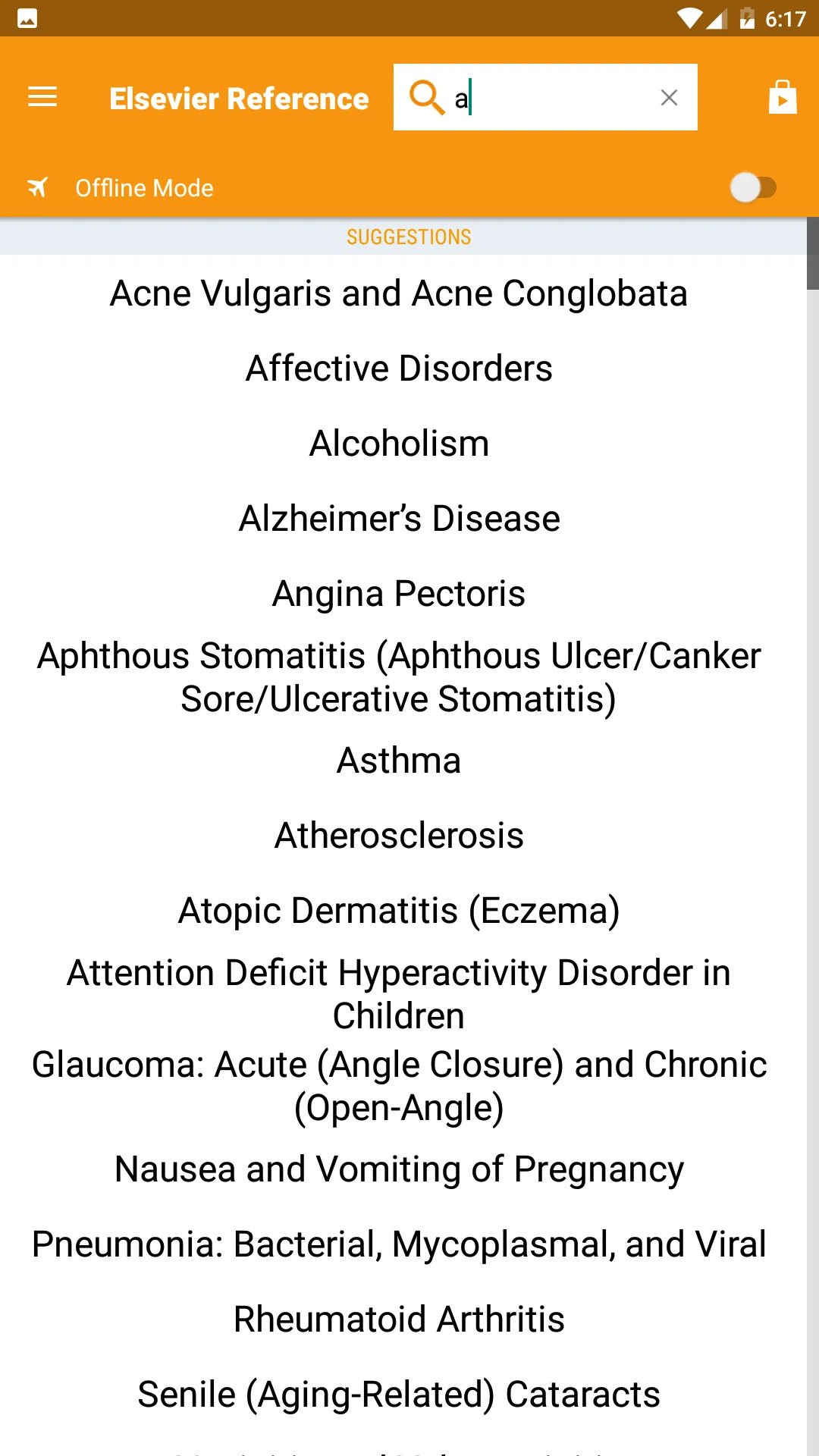This screenshot has width=819, height=1456.
Task: Open Pneumonia: Bacterial, Mycoplasmal, and Viral
Action: point(399,1244)
